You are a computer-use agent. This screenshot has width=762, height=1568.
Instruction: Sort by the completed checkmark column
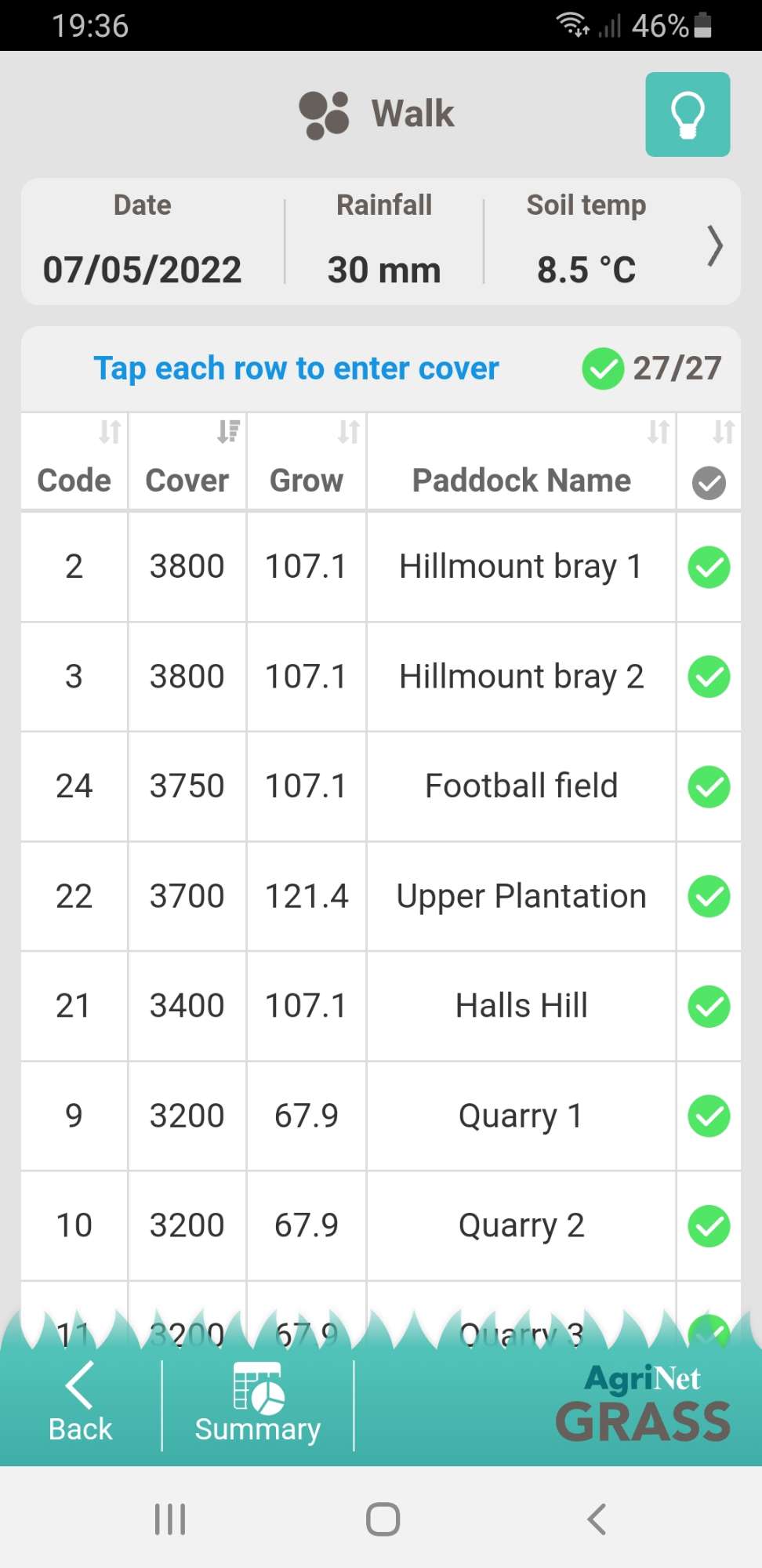(709, 462)
